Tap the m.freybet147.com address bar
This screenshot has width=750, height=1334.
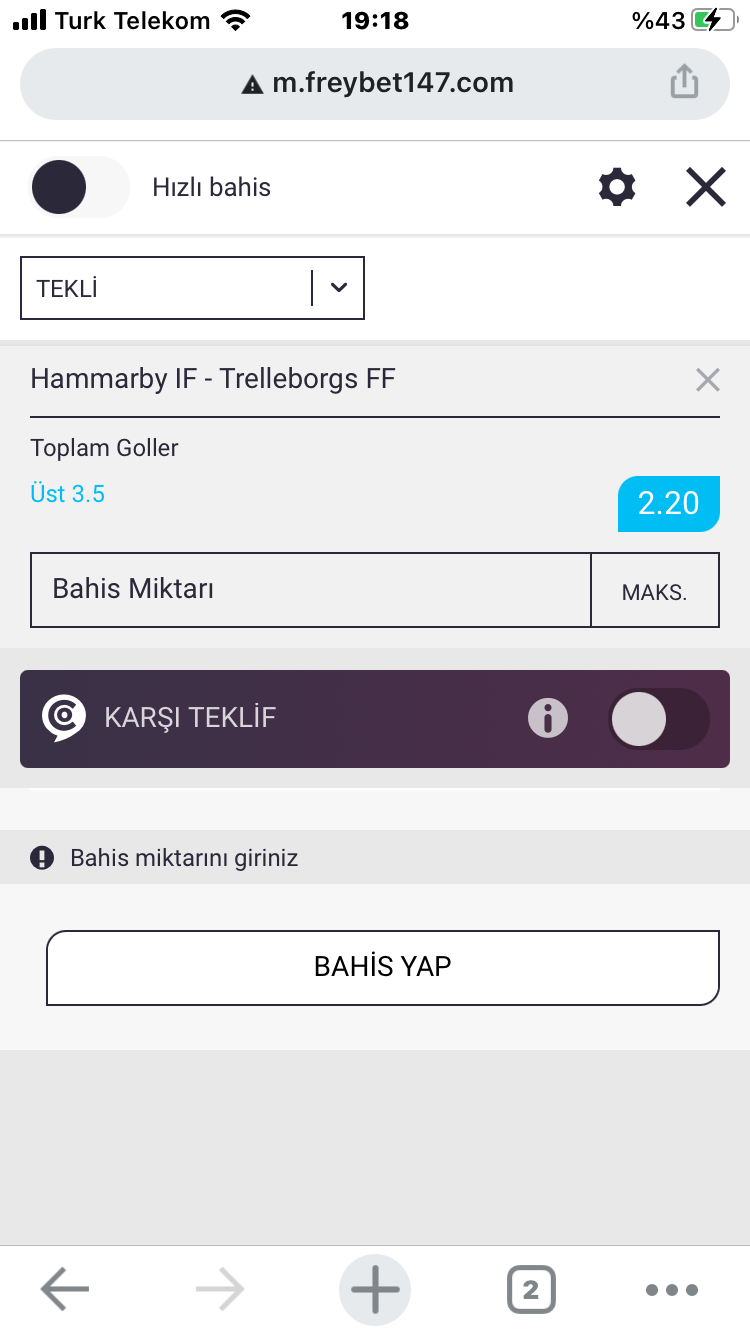(375, 83)
